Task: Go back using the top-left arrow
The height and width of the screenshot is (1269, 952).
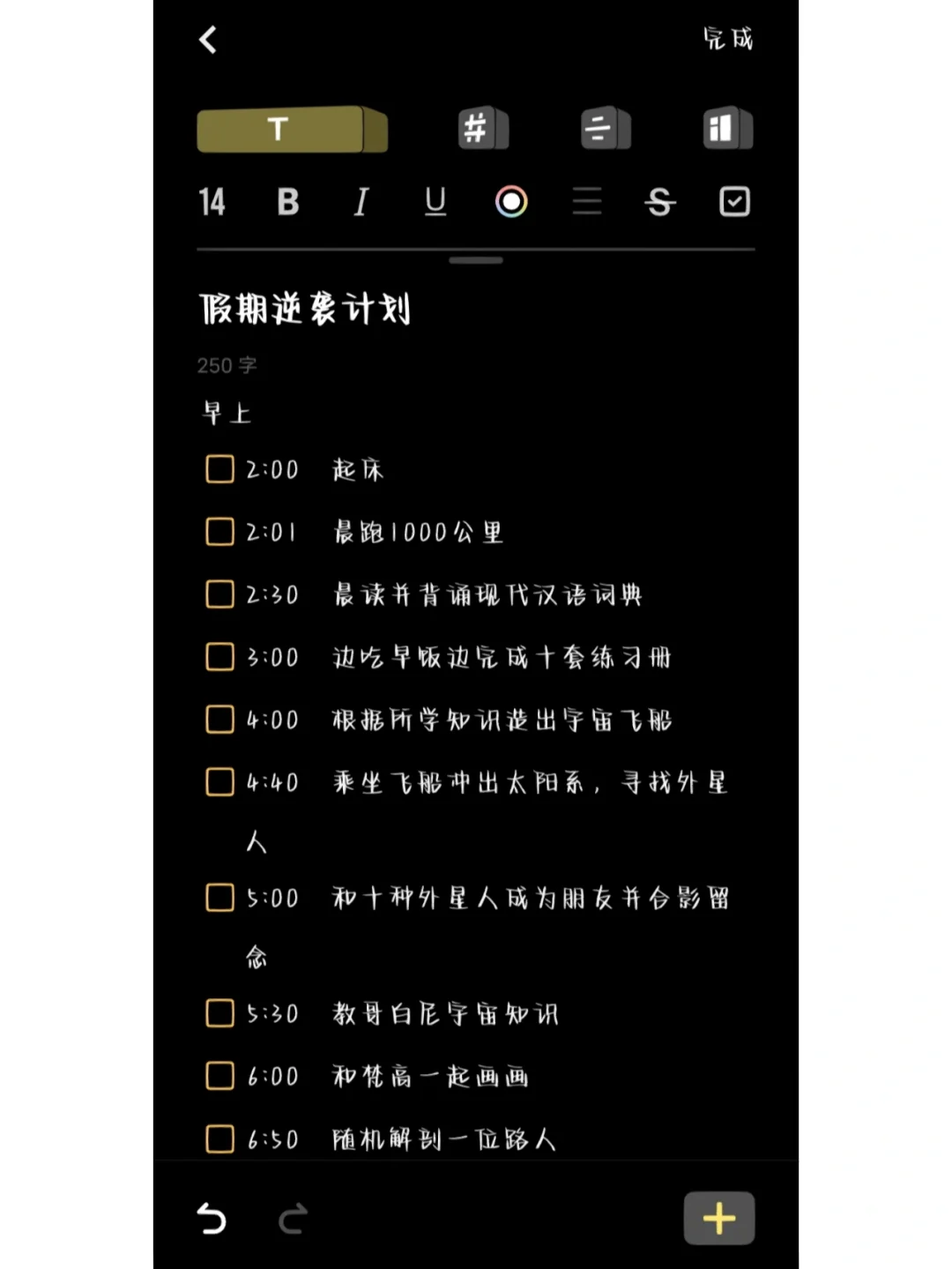Action: pos(208,40)
